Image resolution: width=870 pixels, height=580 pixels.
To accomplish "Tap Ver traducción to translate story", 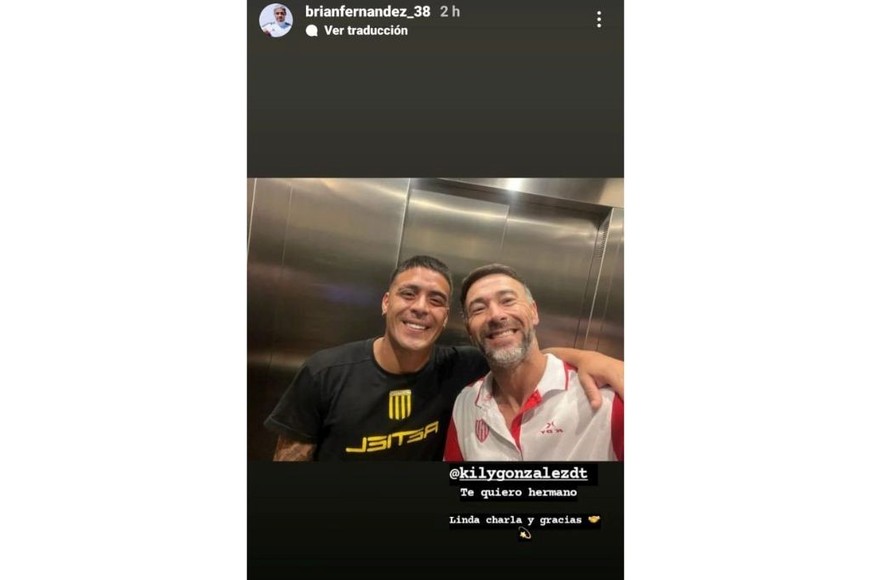I will coord(365,31).
